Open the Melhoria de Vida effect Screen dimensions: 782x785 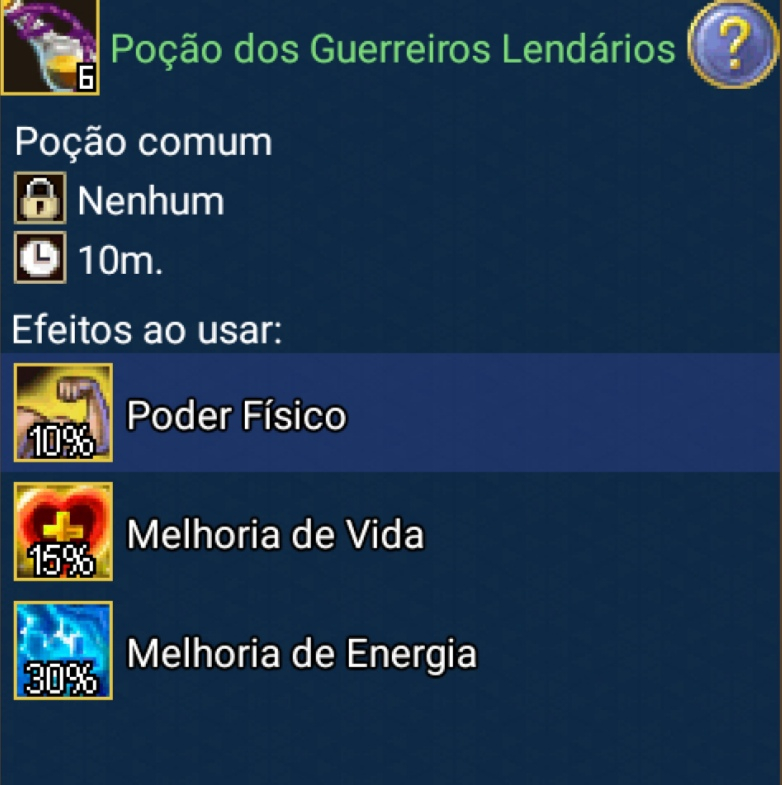tap(275, 535)
